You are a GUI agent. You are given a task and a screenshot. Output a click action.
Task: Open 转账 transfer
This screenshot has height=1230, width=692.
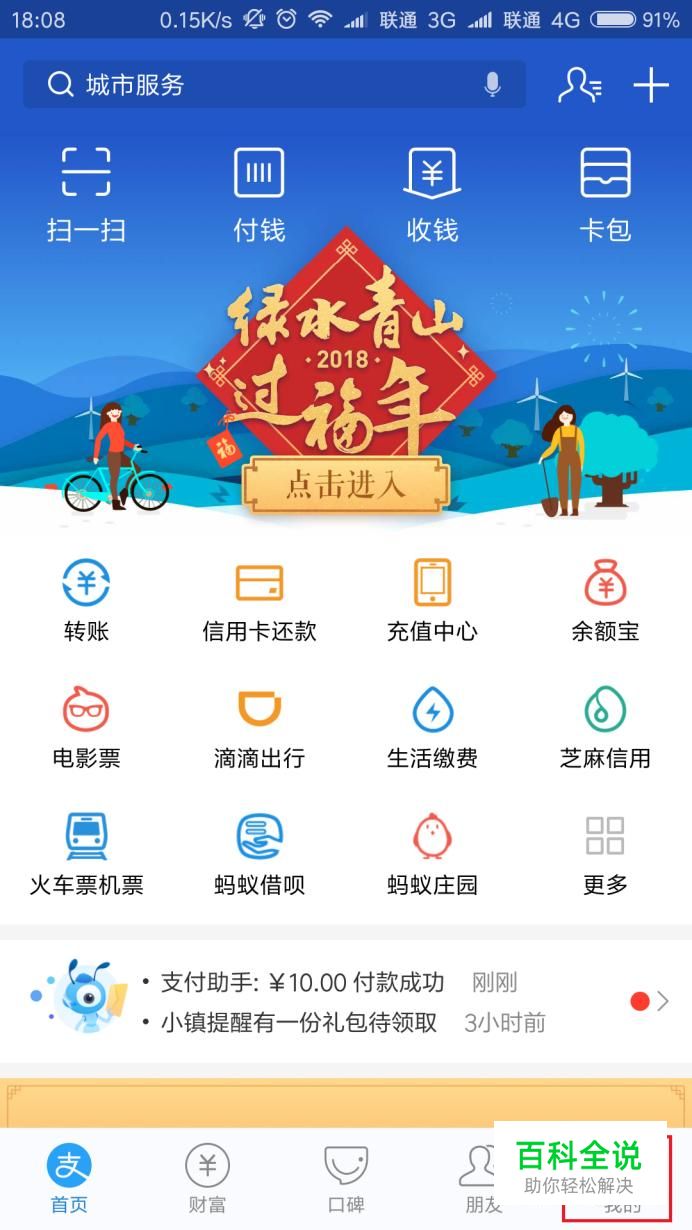pos(86,600)
